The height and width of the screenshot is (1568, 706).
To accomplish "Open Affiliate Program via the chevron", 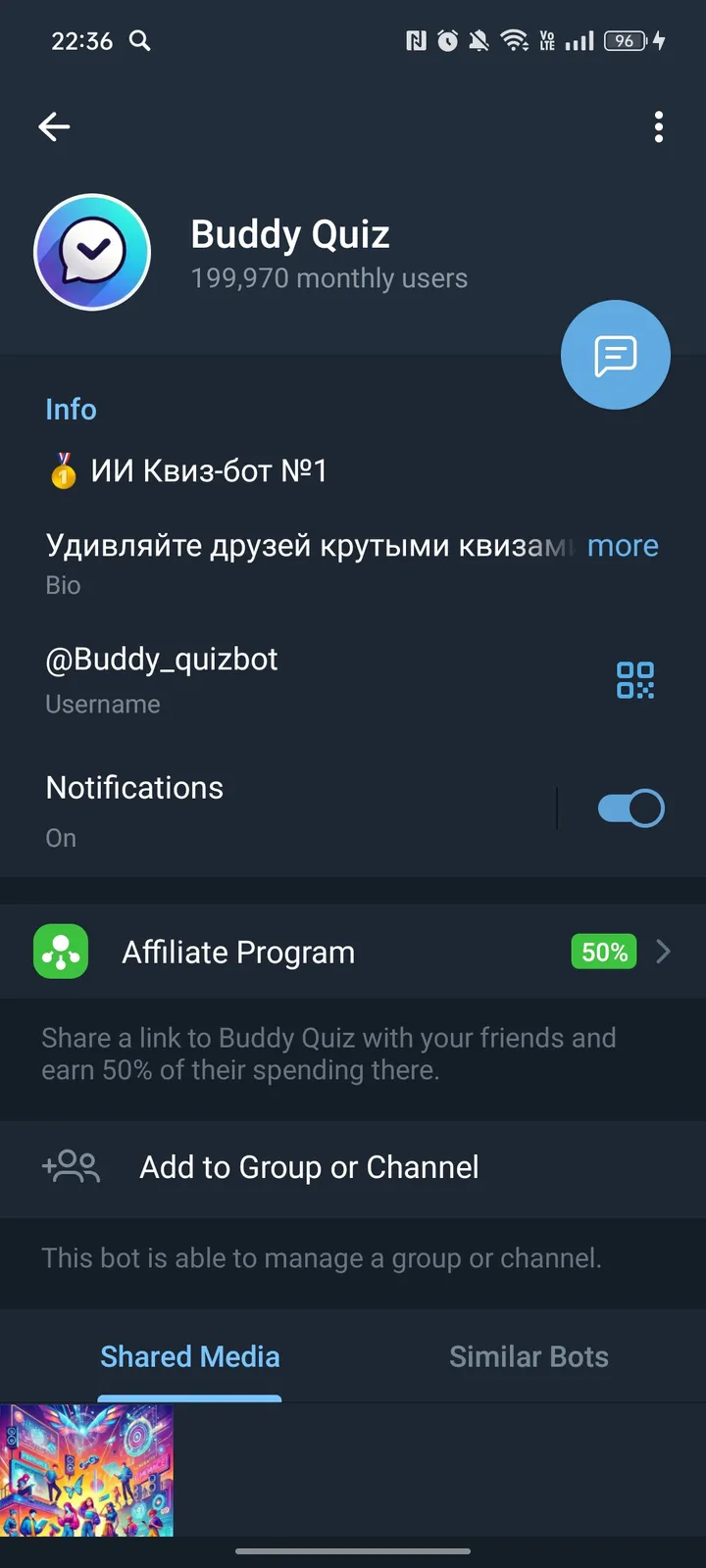I will pos(663,951).
